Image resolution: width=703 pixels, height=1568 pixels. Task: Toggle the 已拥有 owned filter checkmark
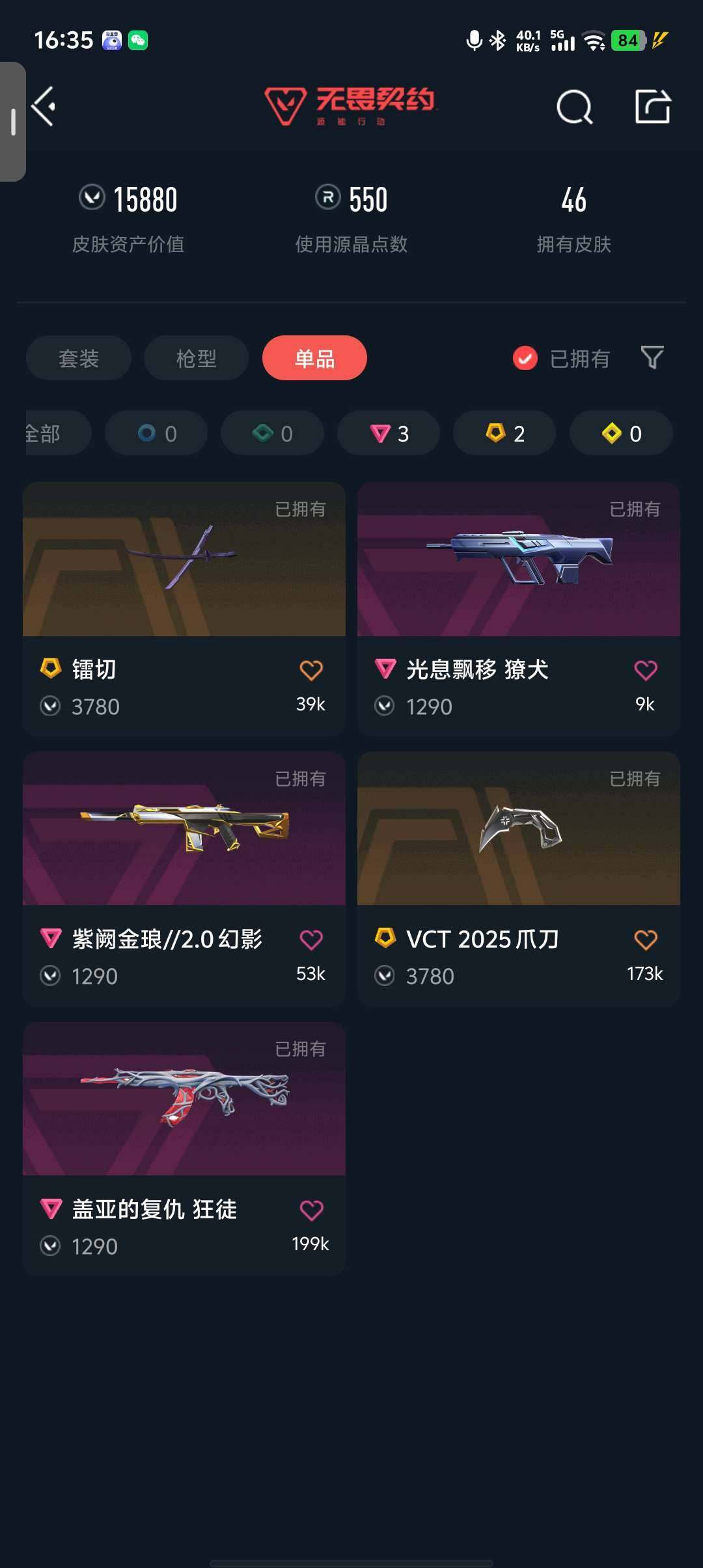click(x=525, y=357)
